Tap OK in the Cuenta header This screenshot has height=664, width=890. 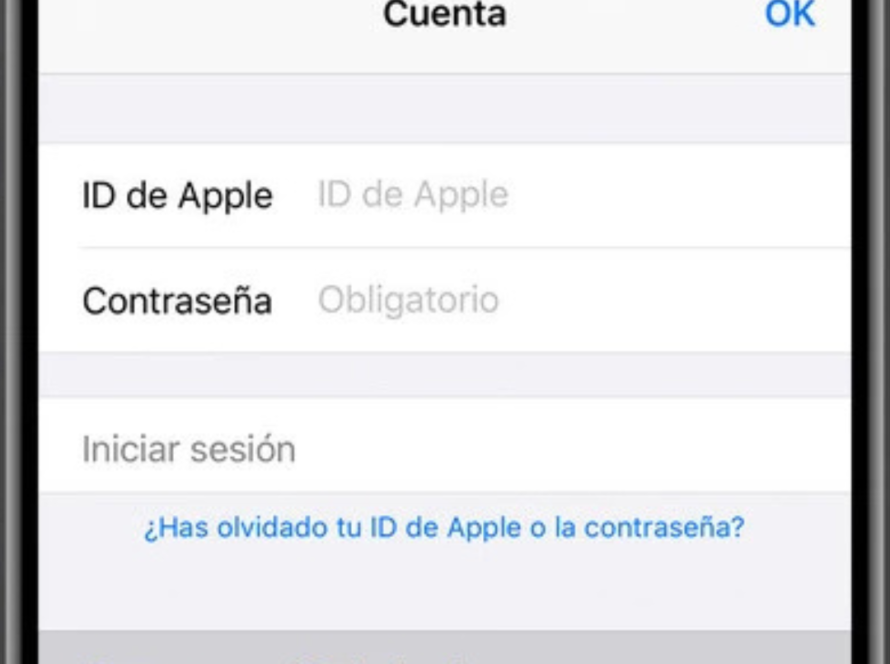click(x=789, y=15)
